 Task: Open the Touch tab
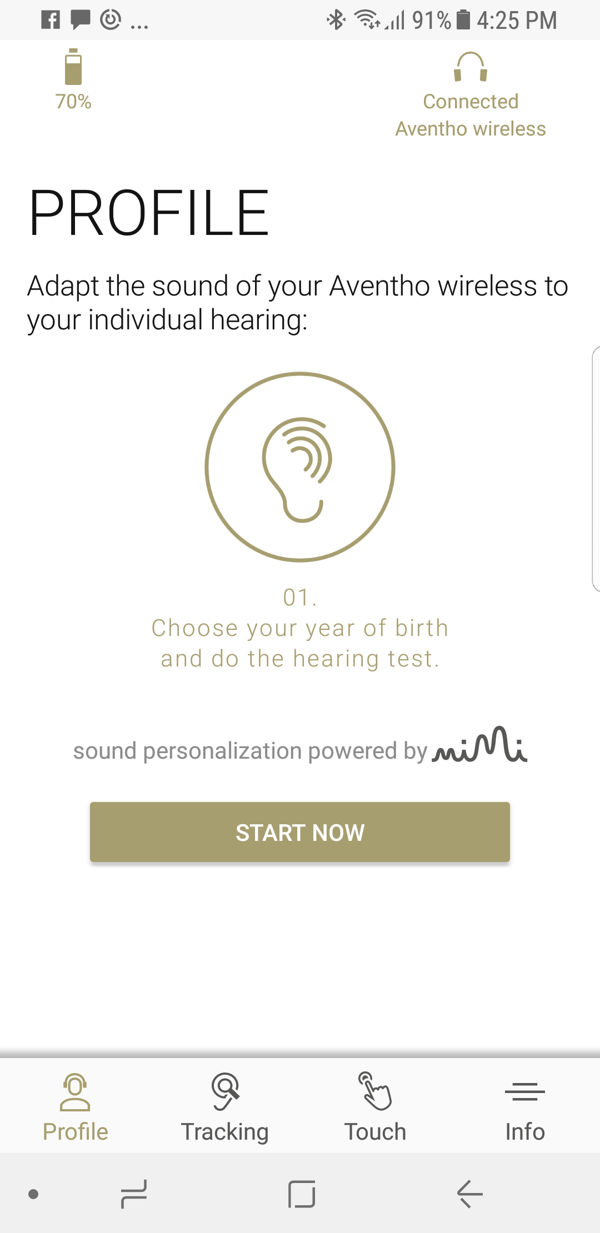tap(375, 1107)
